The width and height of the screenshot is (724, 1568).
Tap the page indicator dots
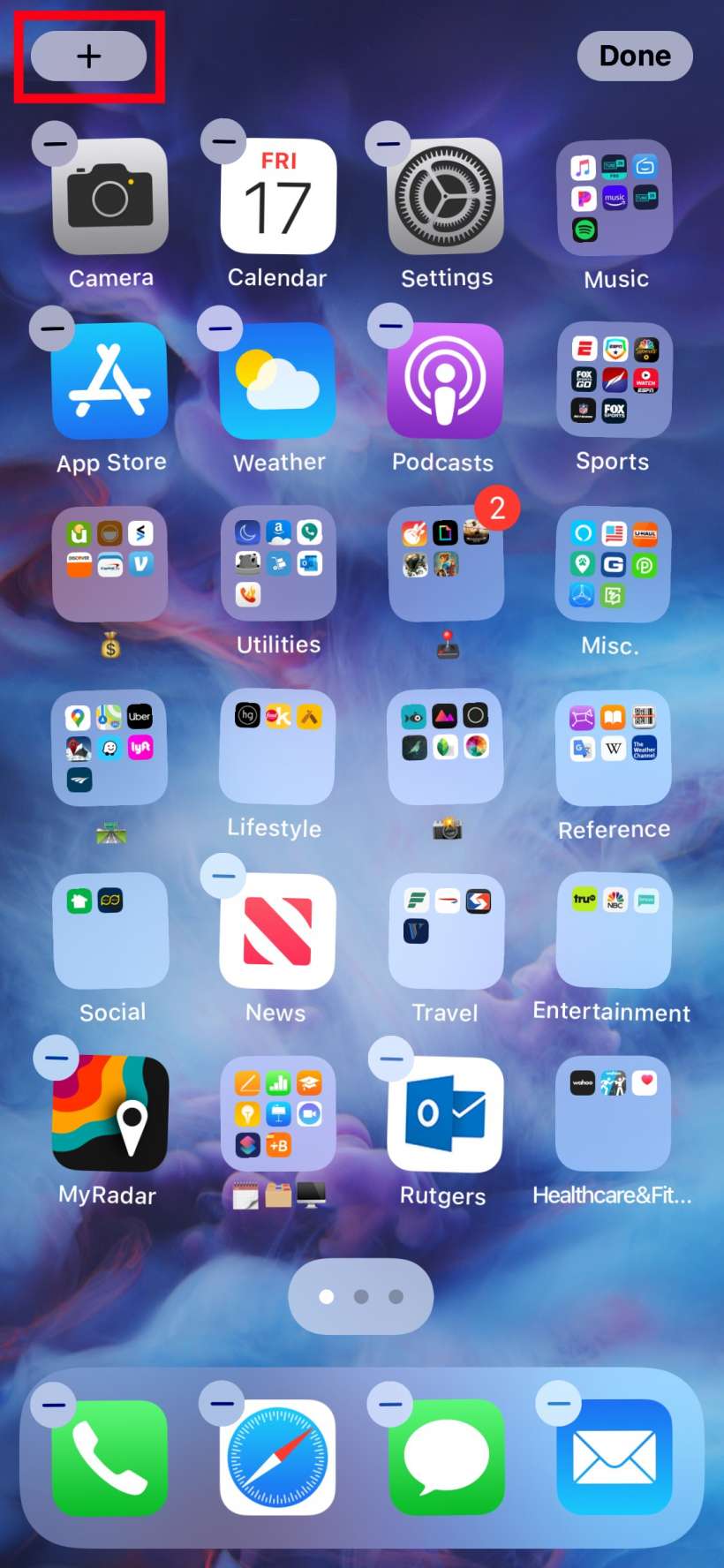[360, 1296]
